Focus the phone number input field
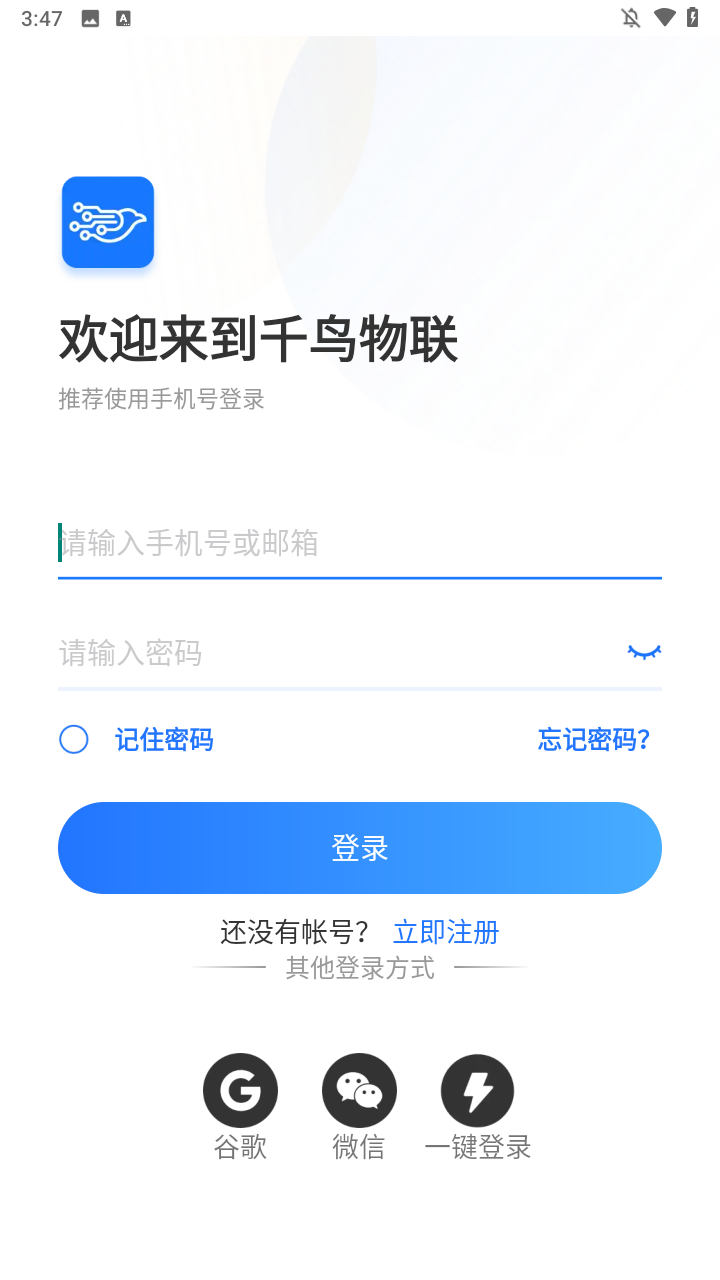Viewport: 720px width, 1280px height. 300,543
